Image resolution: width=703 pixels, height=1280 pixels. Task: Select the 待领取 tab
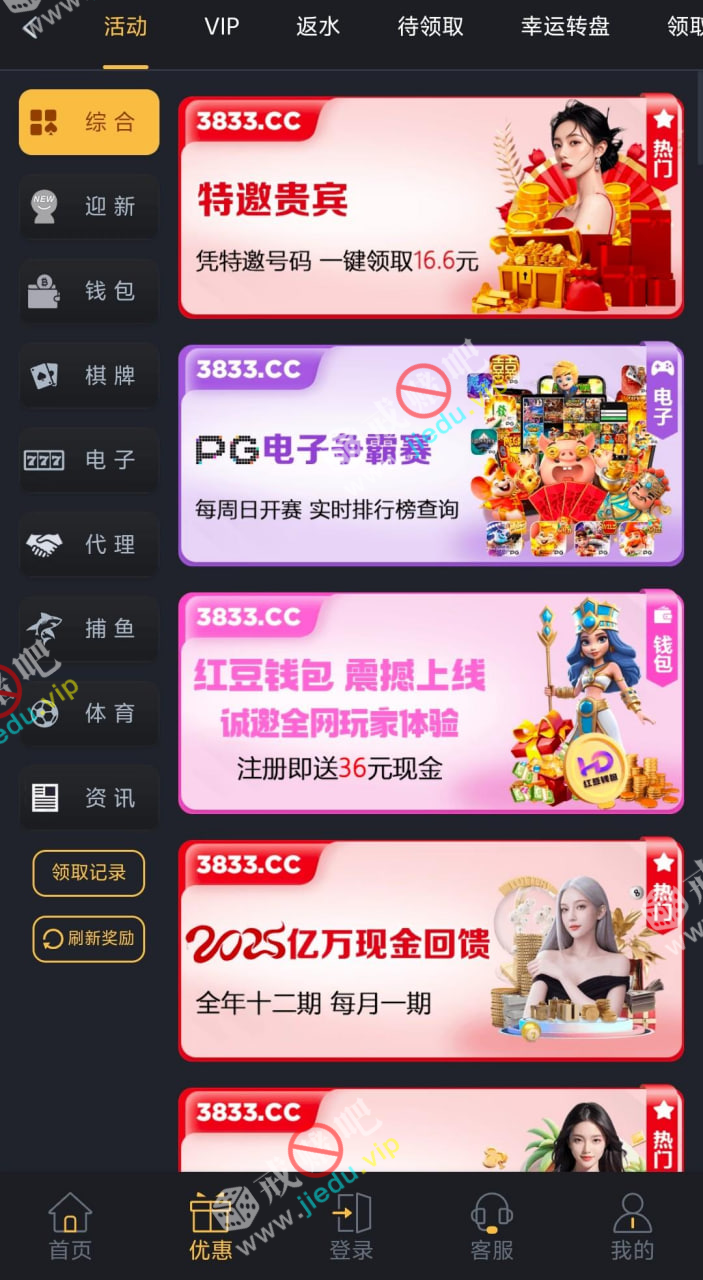(430, 27)
